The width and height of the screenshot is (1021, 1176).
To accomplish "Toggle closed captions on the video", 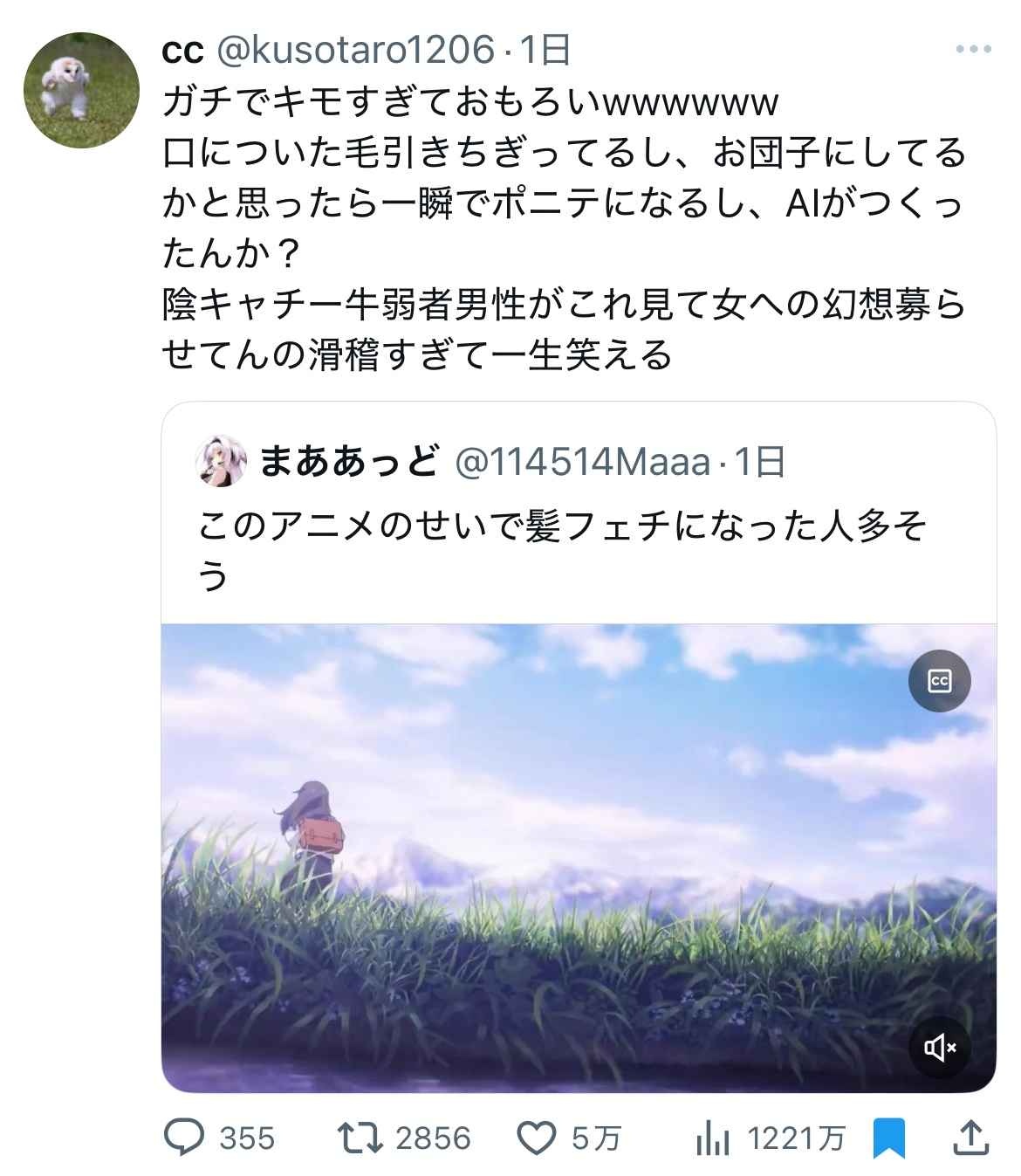I will pyautogui.click(x=939, y=681).
